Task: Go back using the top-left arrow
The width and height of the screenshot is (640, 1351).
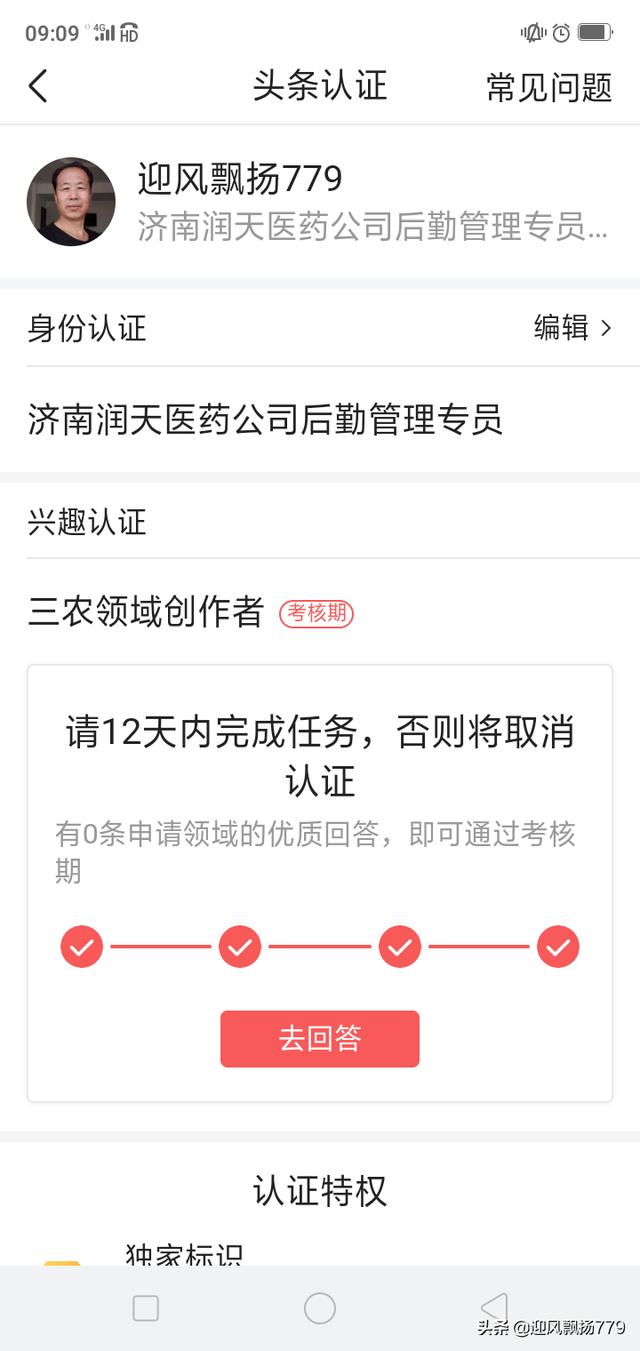Action: (38, 86)
